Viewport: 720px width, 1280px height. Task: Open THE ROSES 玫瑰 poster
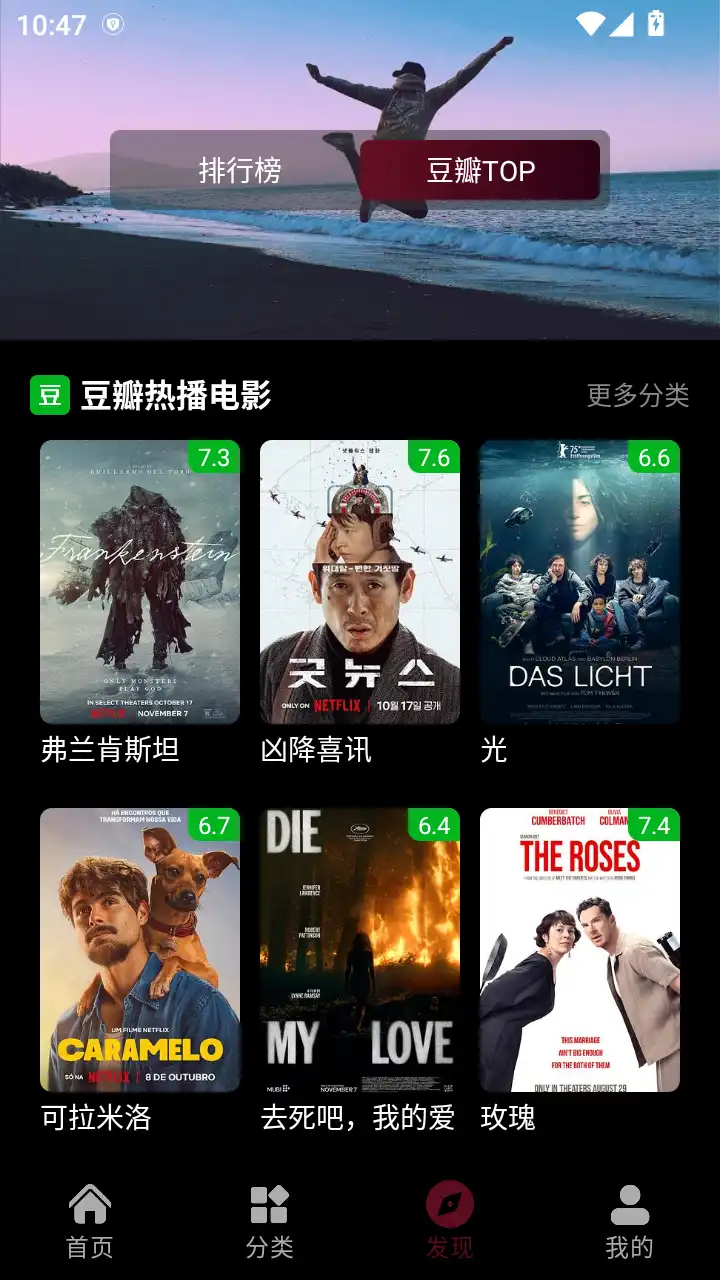[580, 950]
